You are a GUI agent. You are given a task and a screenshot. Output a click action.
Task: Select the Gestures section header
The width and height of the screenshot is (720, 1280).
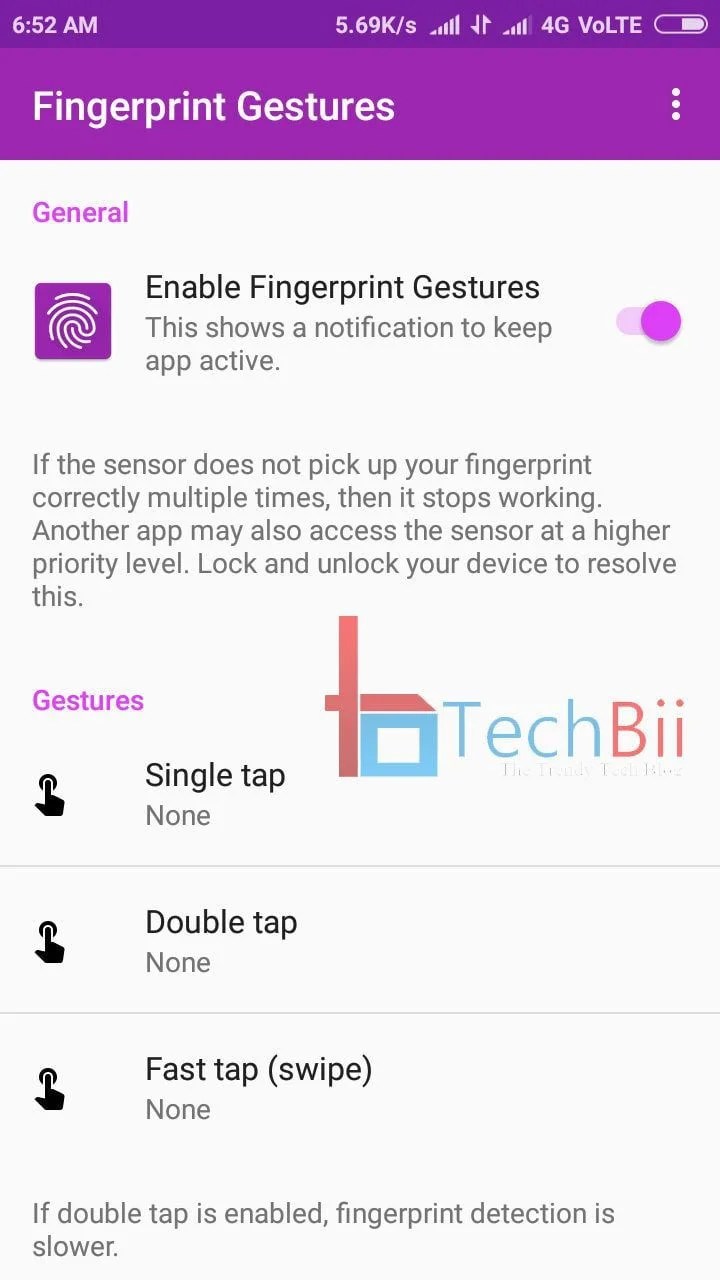(x=87, y=700)
